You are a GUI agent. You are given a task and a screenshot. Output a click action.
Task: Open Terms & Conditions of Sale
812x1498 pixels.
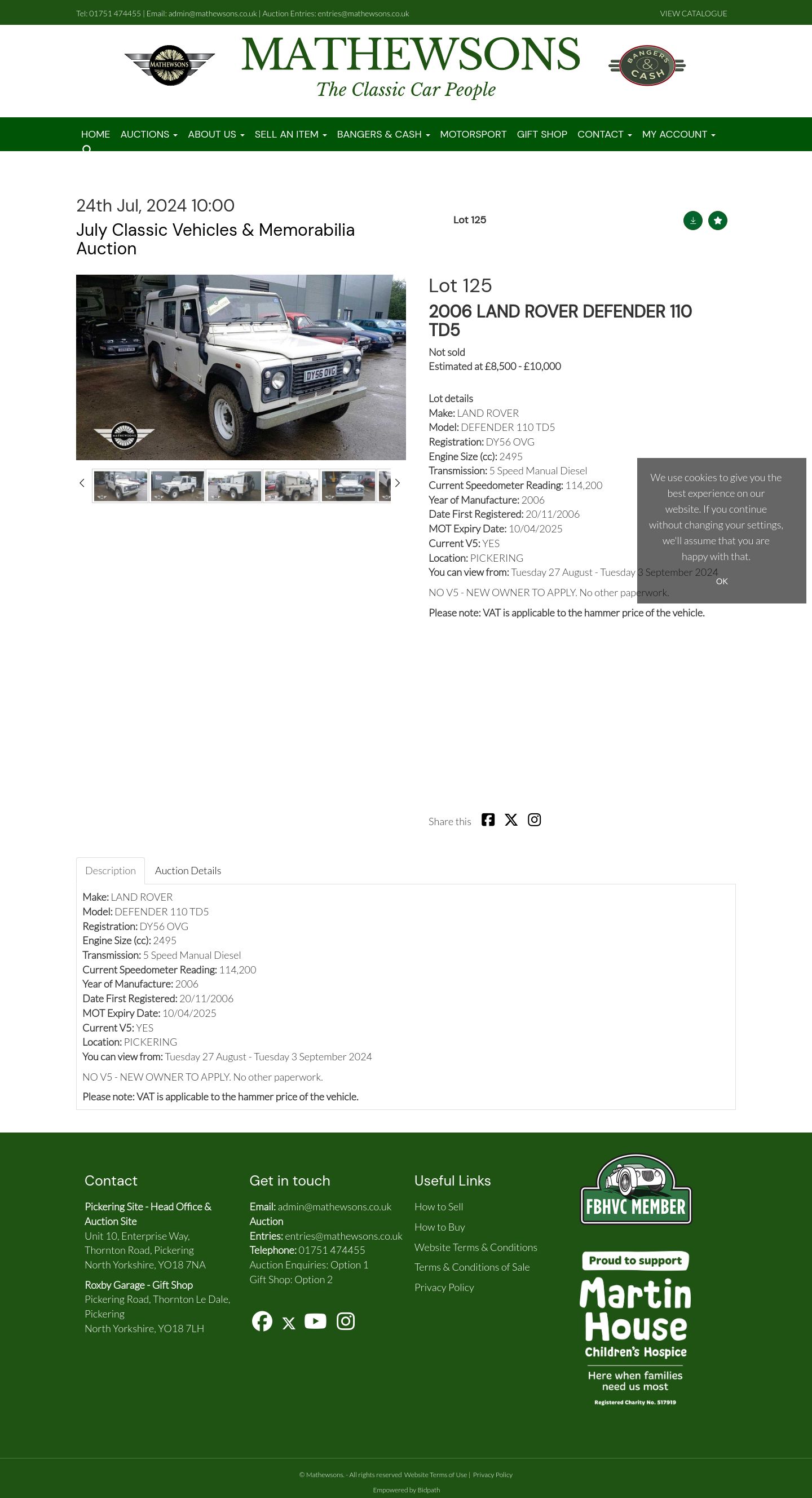472,1267
